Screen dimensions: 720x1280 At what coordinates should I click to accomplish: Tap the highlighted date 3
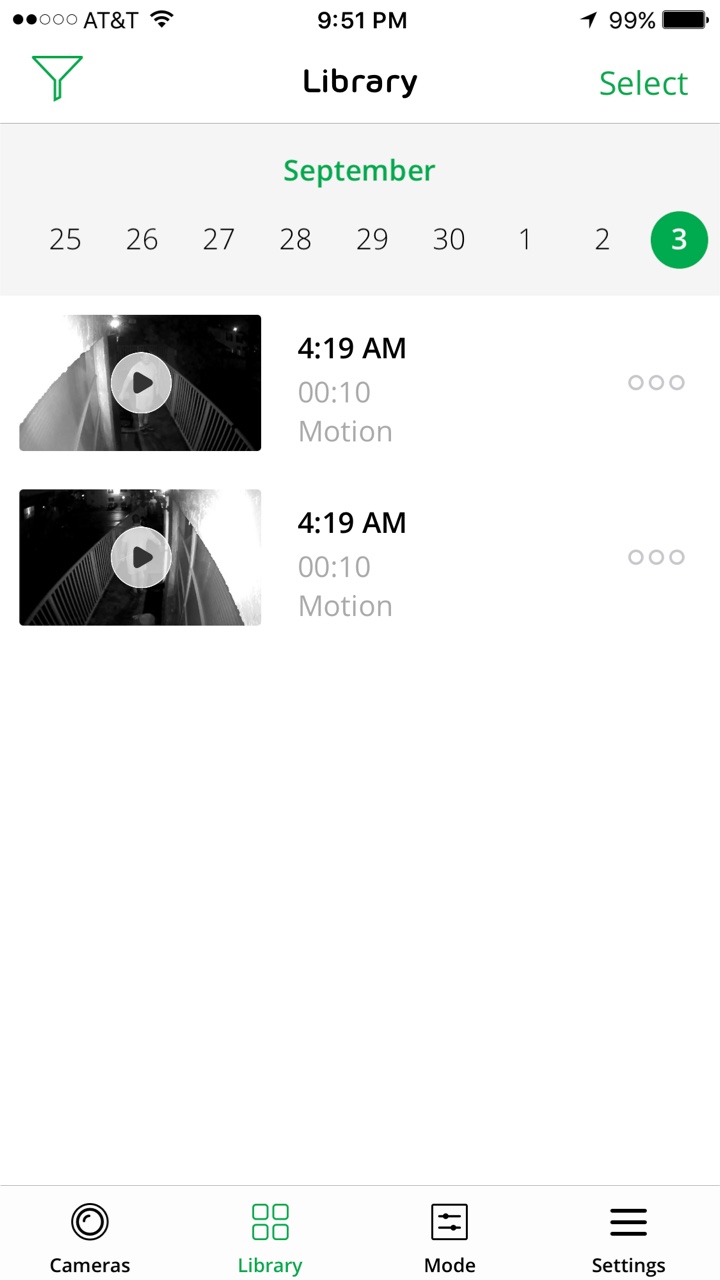pos(679,240)
